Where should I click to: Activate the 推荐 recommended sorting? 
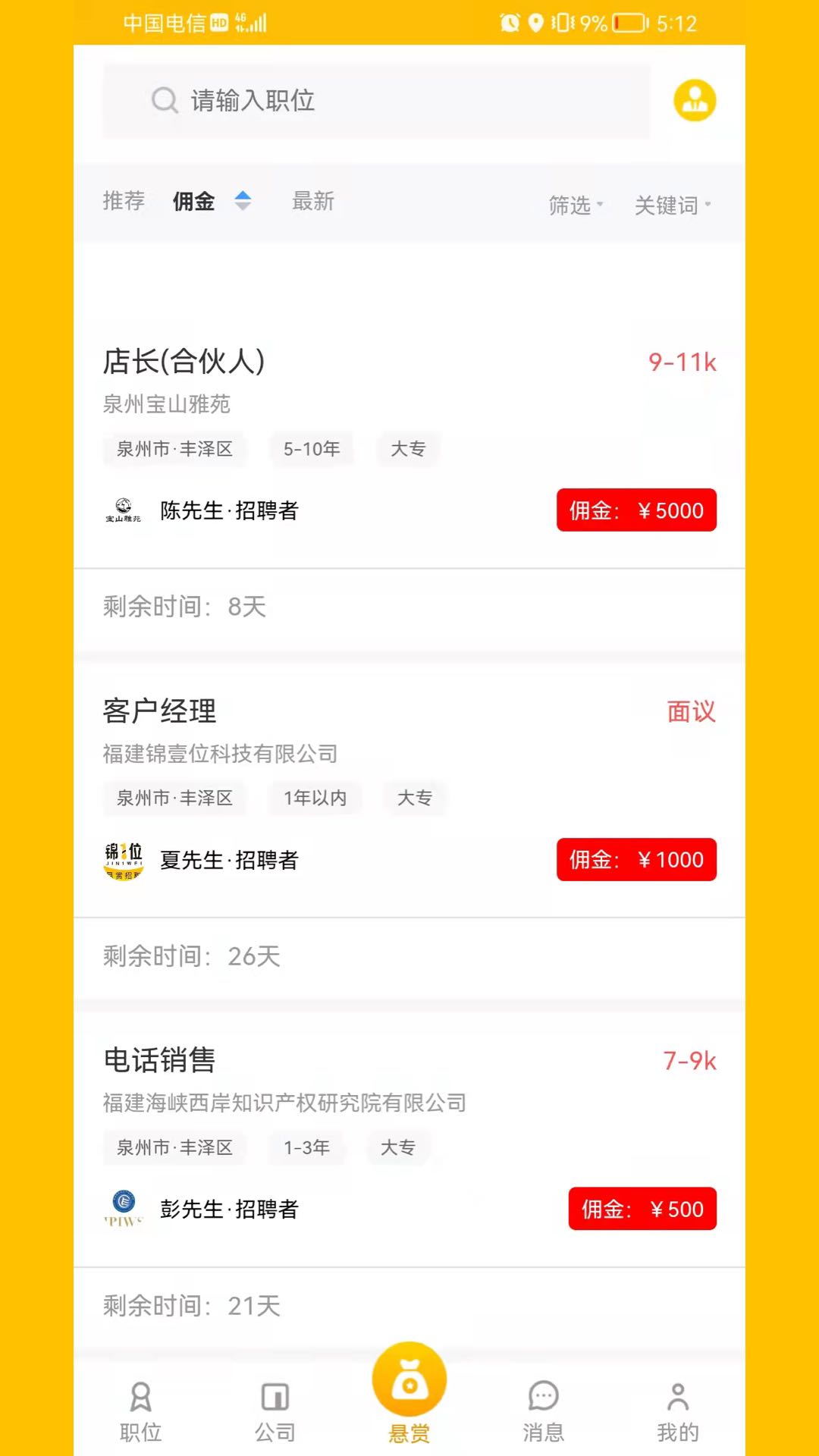pyautogui.click(x=124, y=201)
